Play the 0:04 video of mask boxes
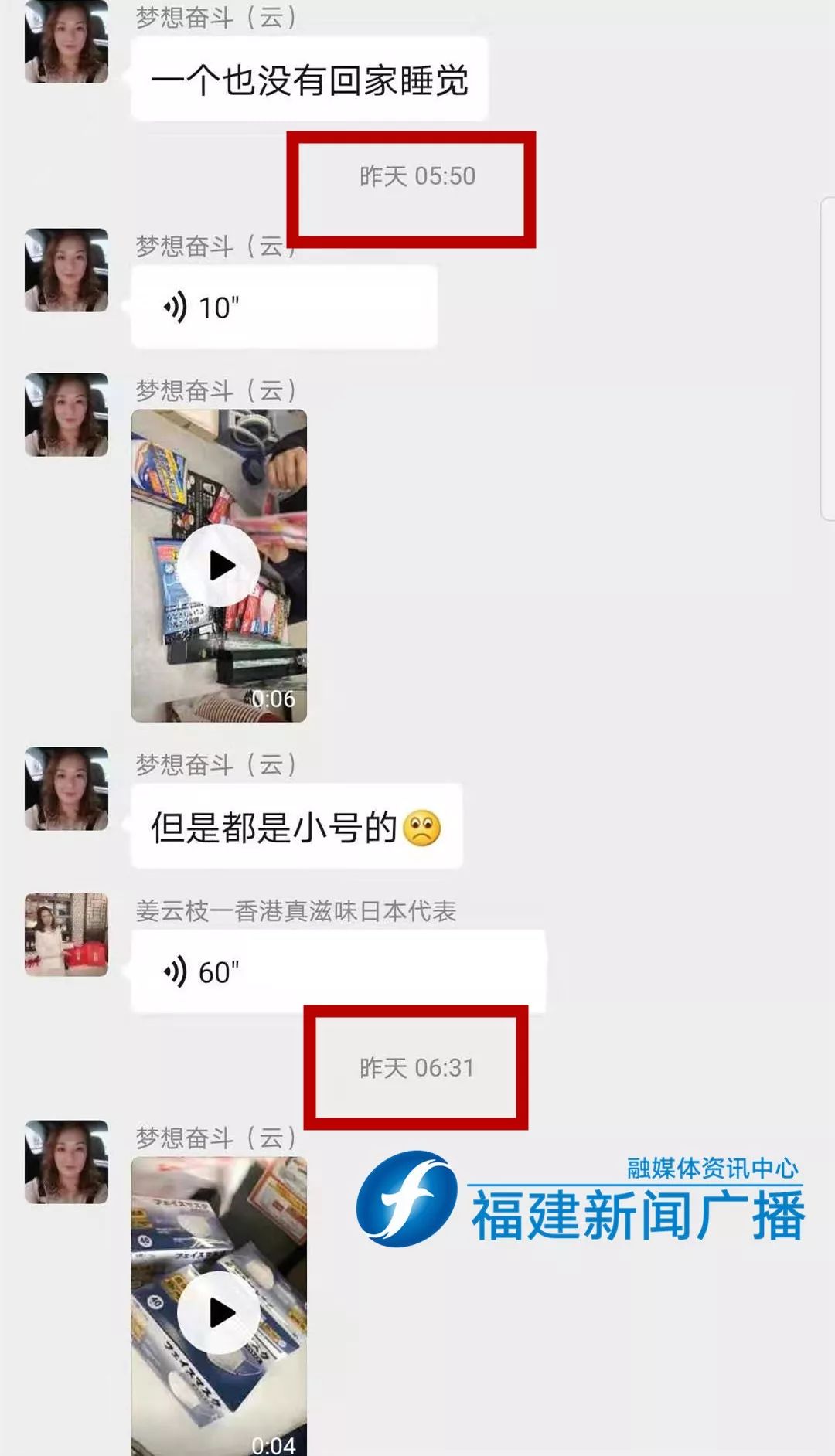 pos(220,1312)
